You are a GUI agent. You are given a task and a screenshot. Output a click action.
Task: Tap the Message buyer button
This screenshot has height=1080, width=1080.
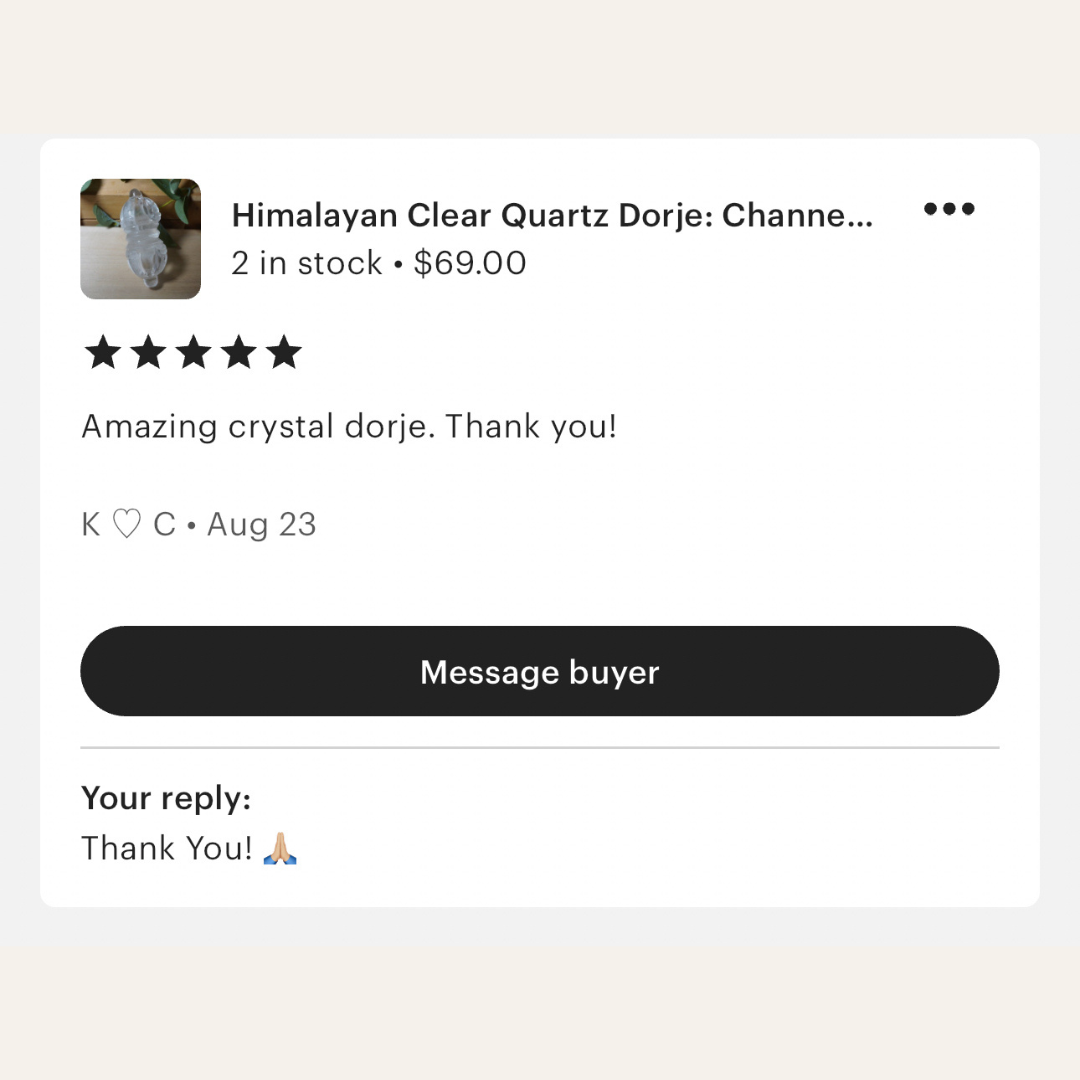point(540,671)
